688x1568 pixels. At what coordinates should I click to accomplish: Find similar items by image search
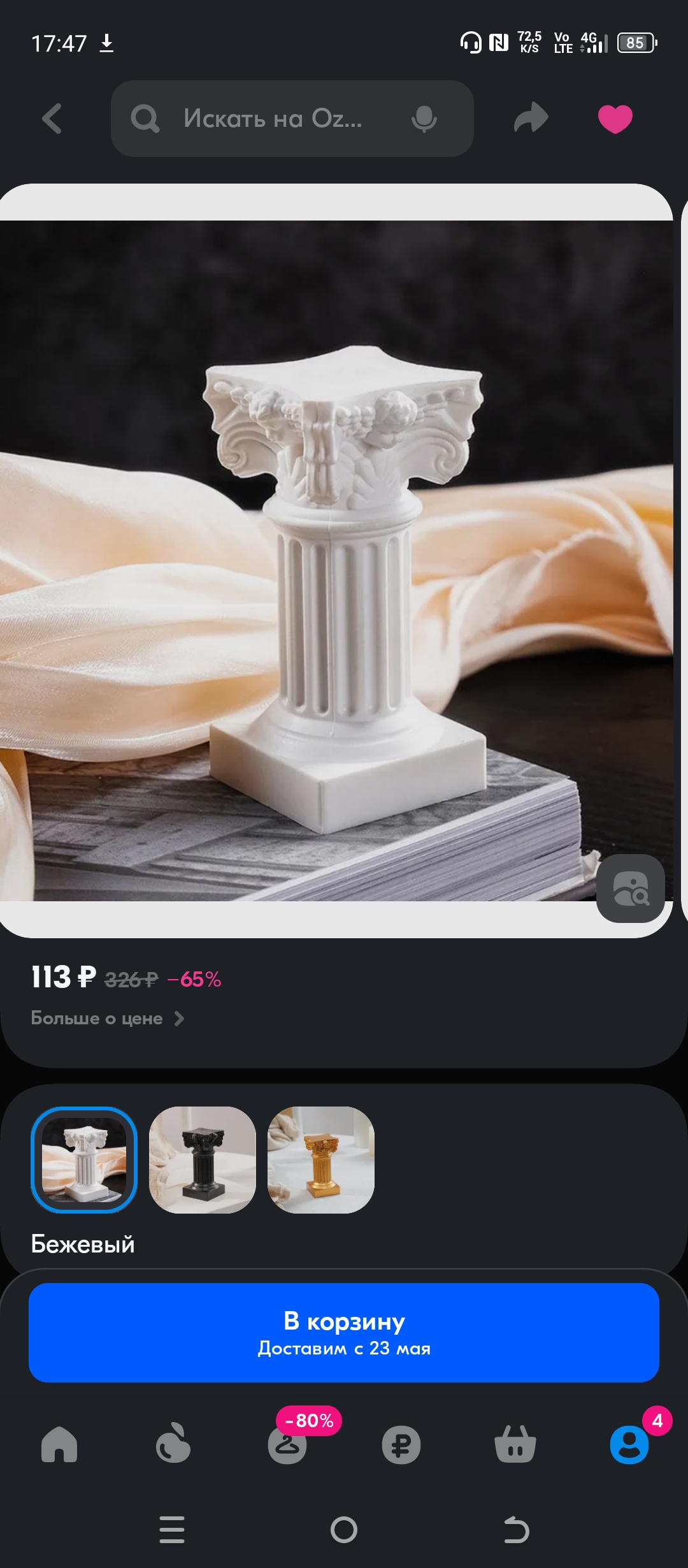point(631,889)
